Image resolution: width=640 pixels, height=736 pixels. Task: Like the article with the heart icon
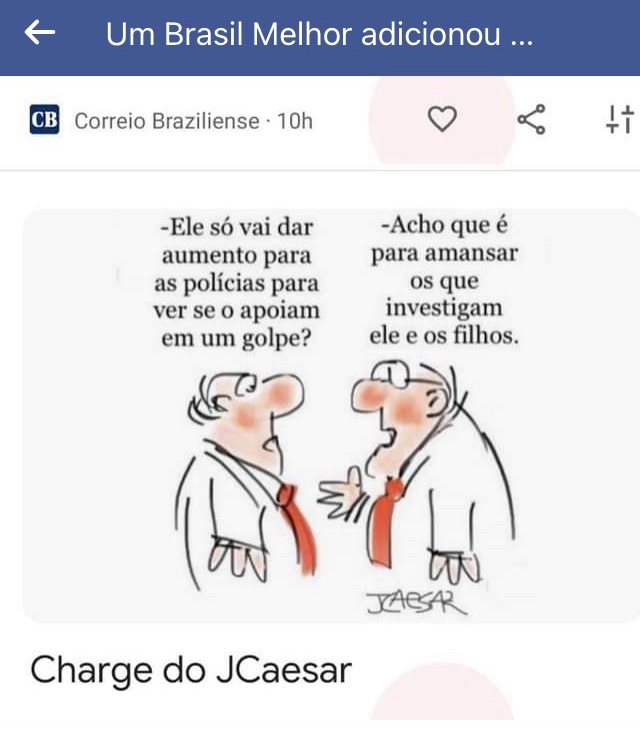pyautogui.click(x=442, y=120)
